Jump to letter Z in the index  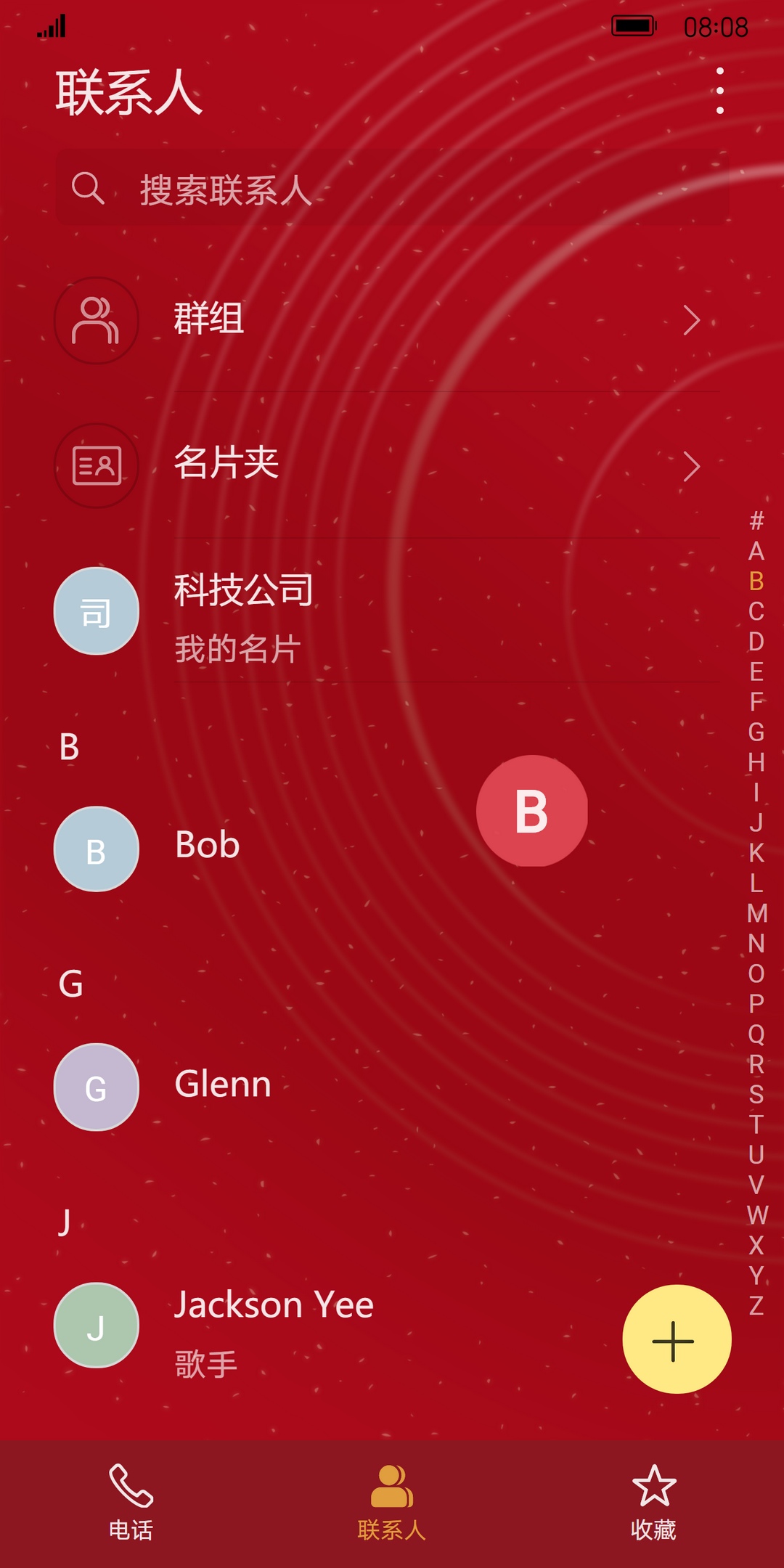(x=756, y=1305)
